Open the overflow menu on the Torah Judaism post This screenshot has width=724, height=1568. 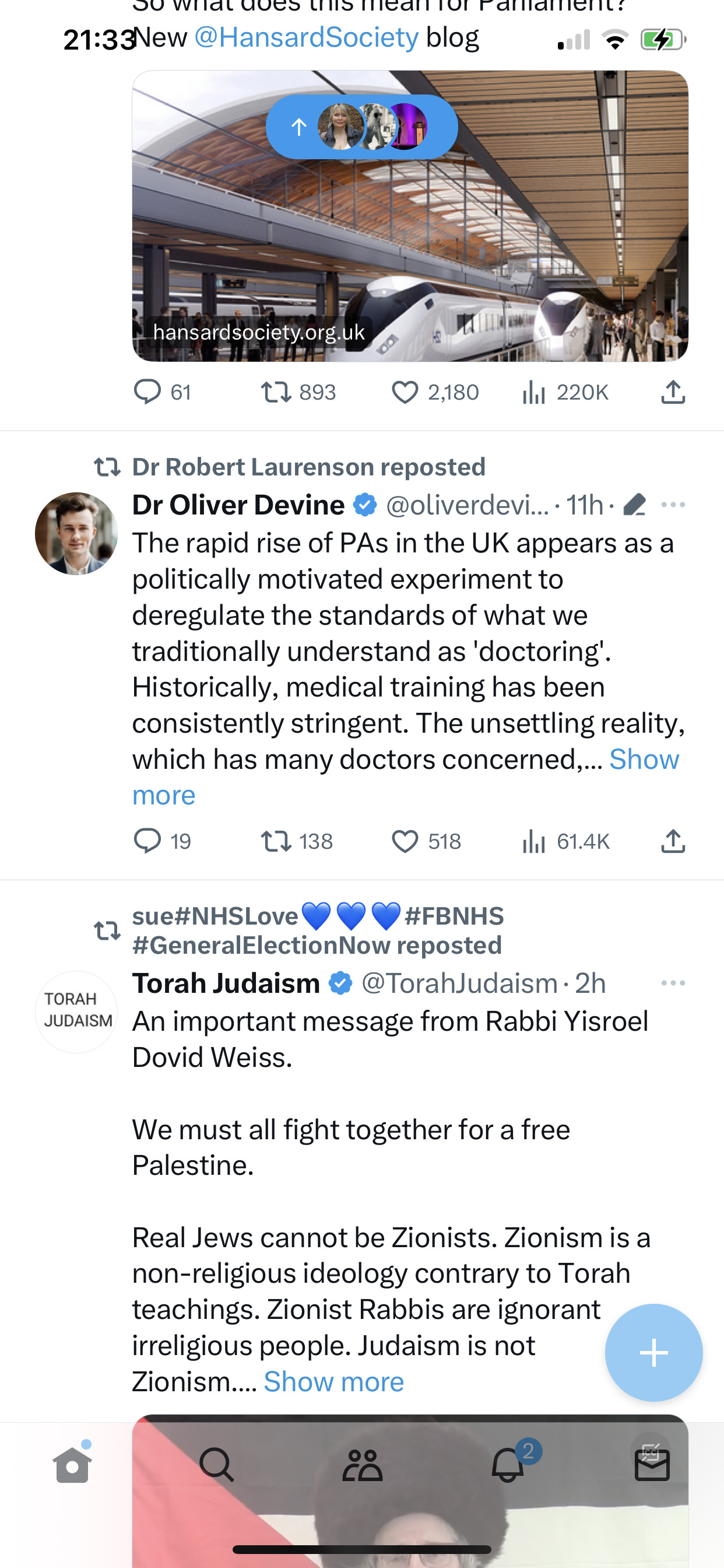673,983
